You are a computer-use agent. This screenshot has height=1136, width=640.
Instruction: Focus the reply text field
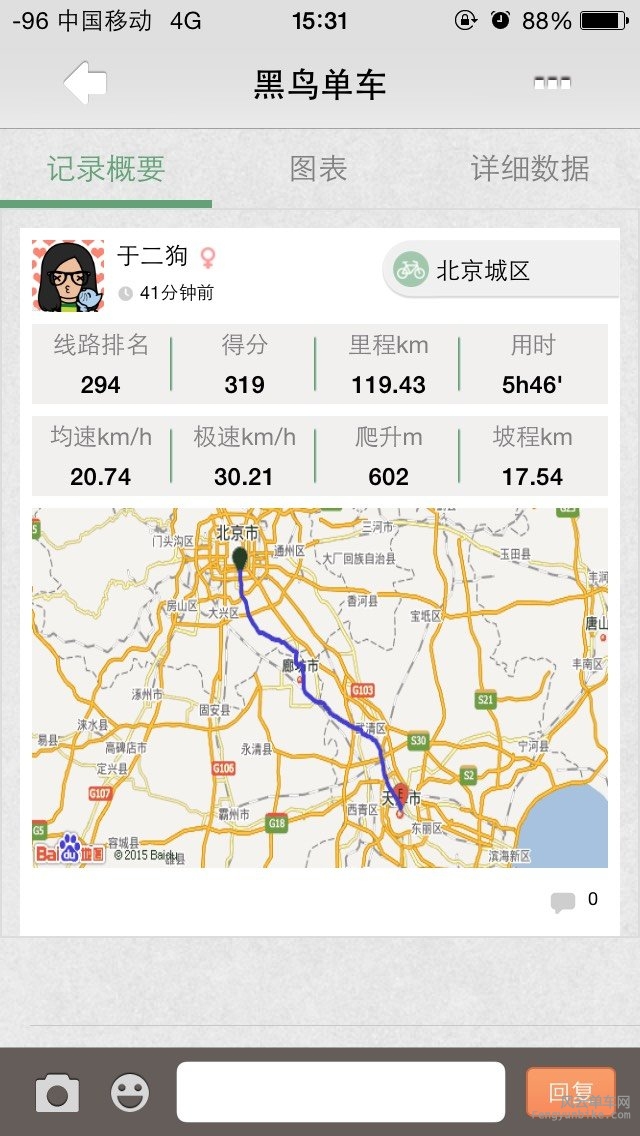(x=340, y=1092)
